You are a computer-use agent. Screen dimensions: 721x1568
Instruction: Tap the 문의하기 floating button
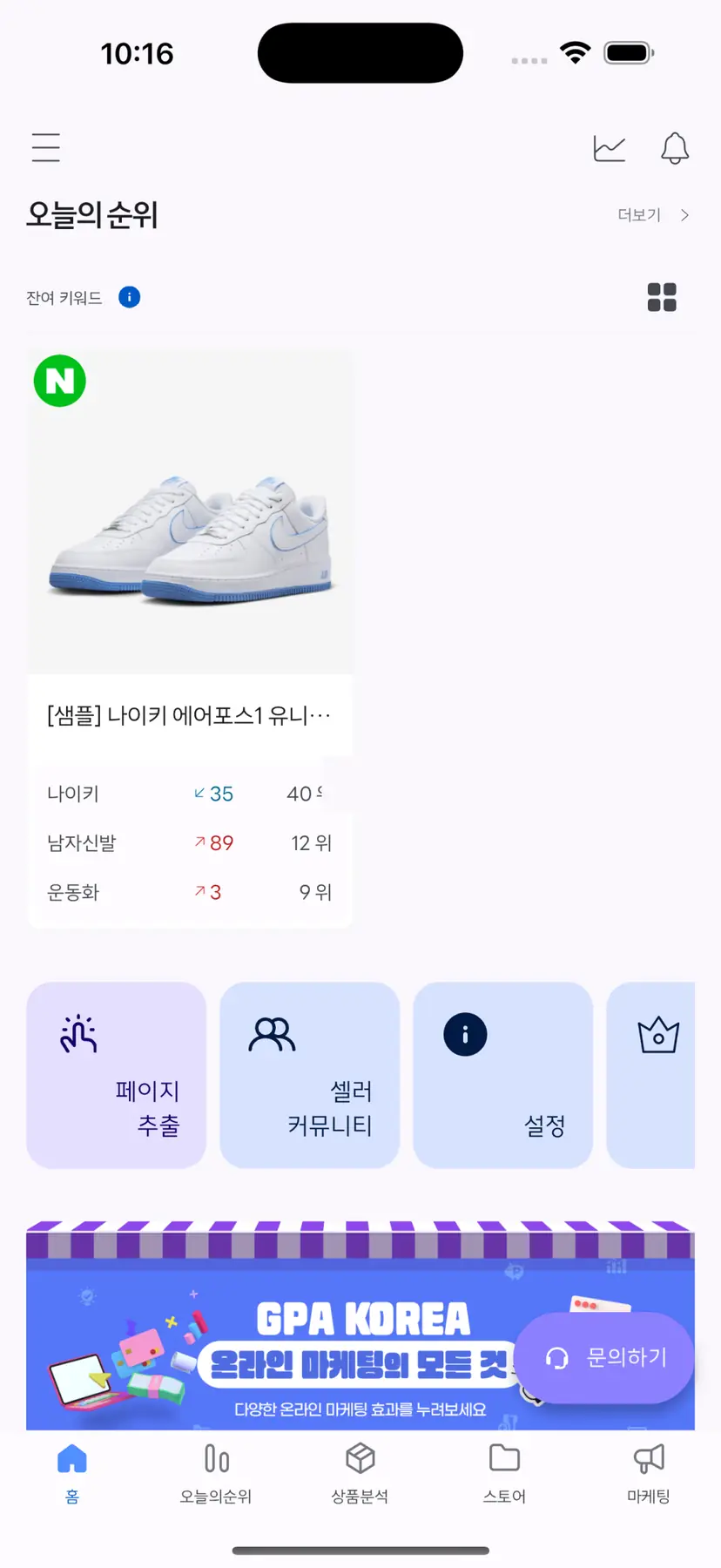[x=605, y=1357]
